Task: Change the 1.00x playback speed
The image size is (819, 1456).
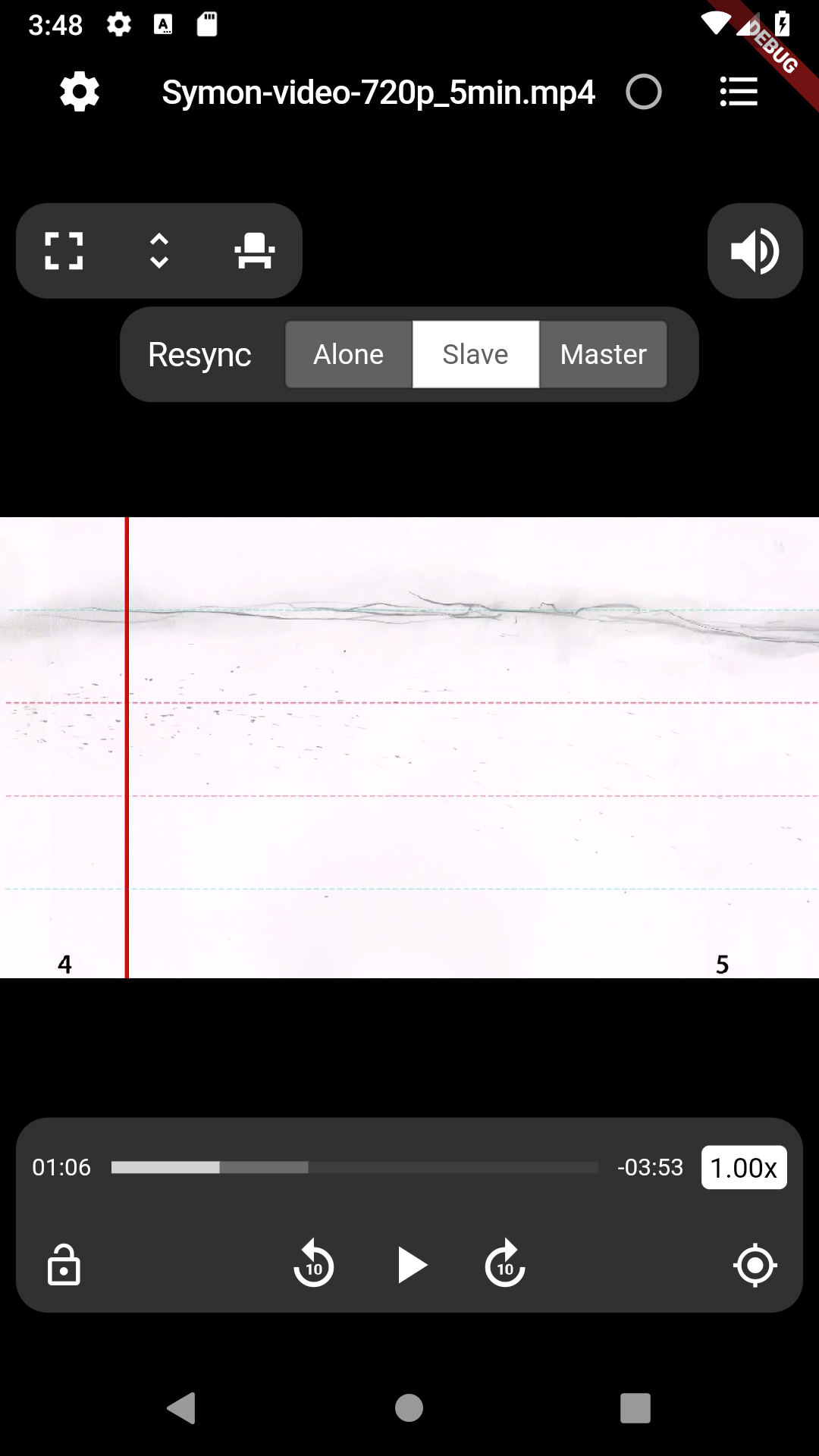Action: 743,1167
